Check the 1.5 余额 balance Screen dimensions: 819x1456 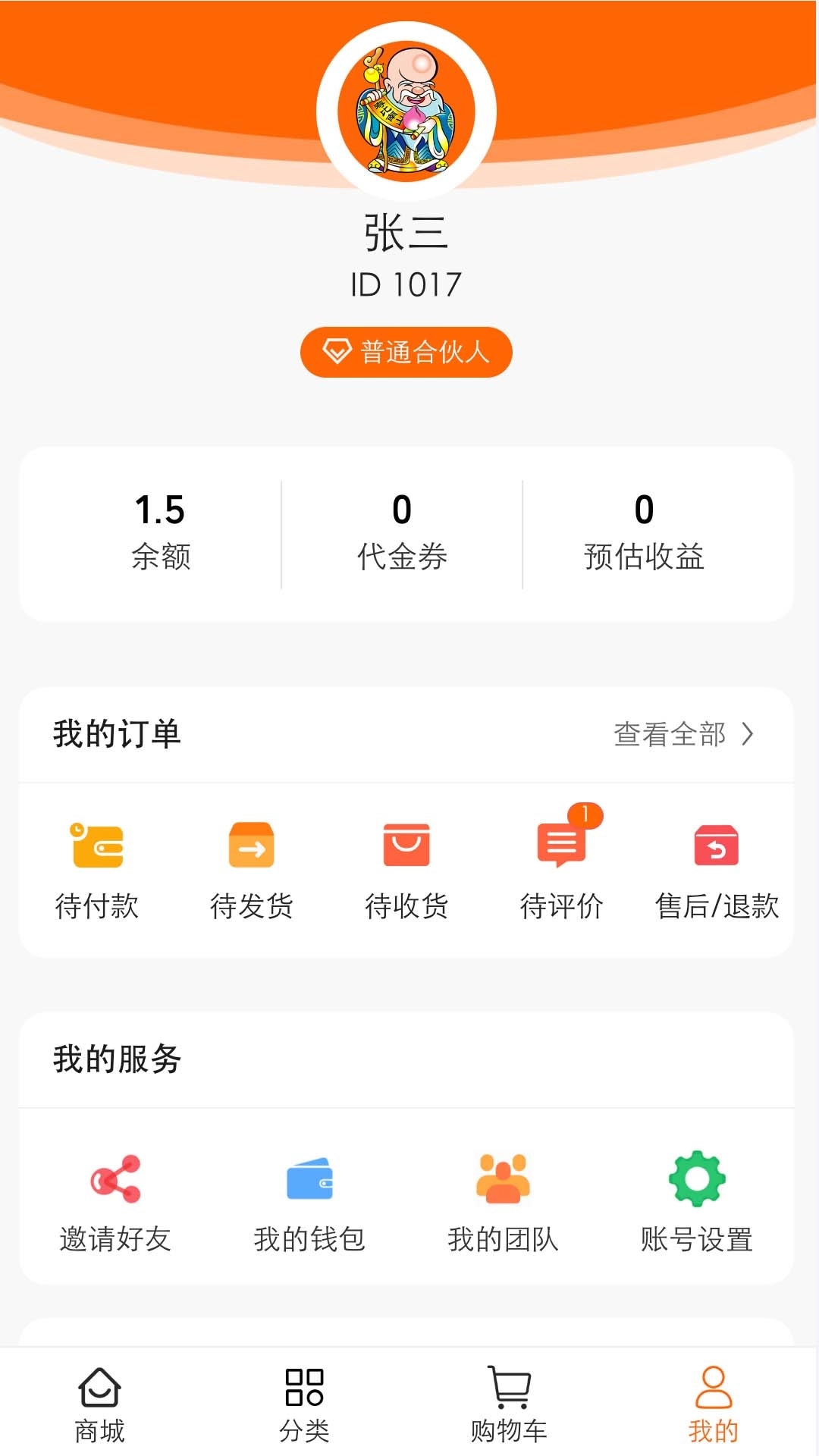point(160,531)
